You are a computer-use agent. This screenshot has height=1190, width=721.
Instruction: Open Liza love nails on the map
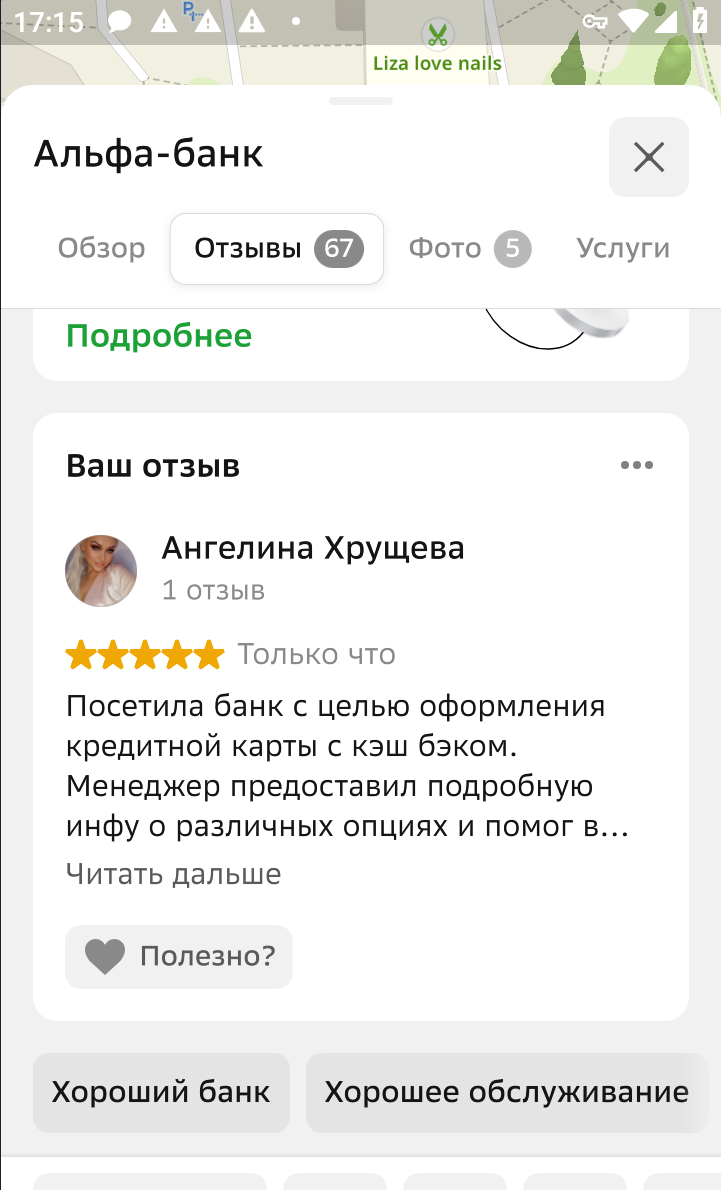[x=437, y=48]
